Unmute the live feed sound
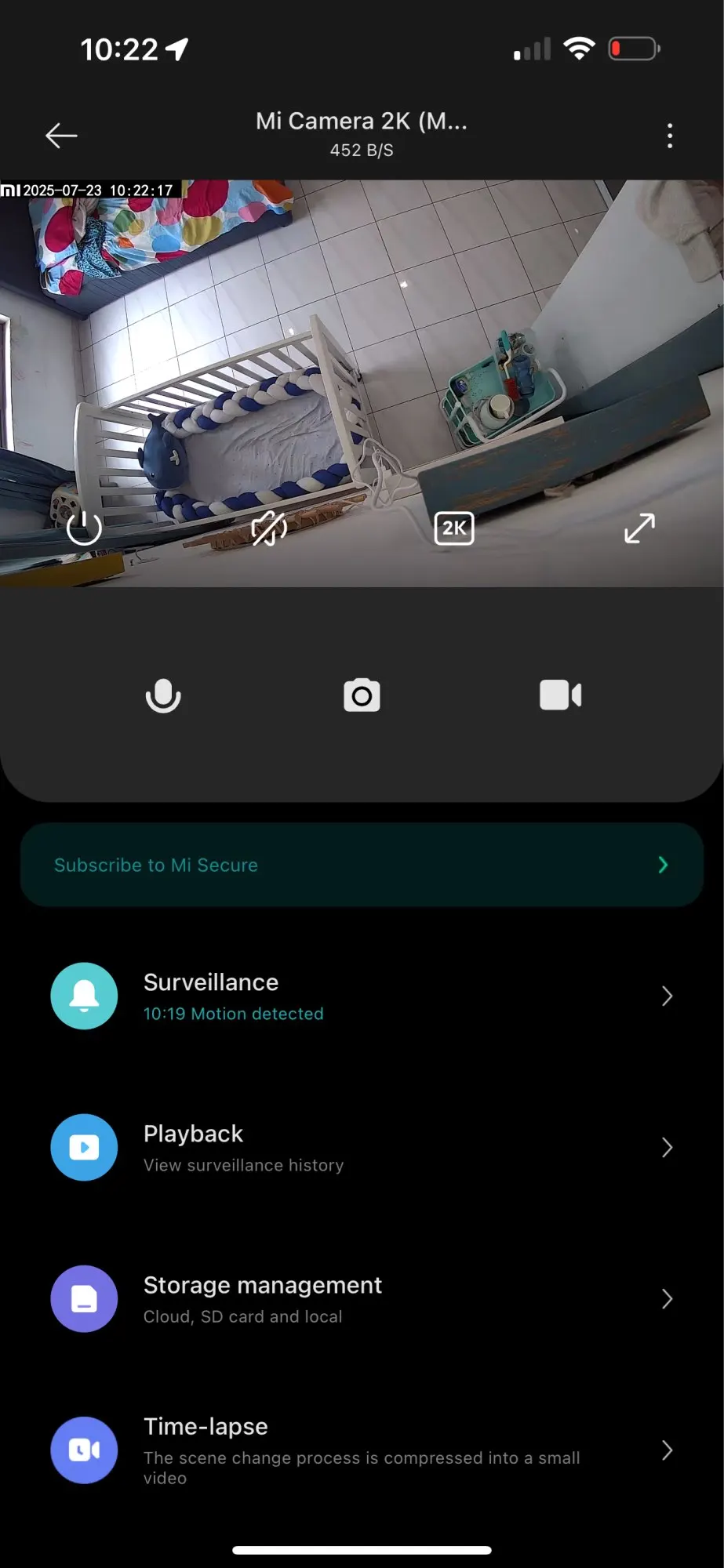This screenshot has height=1568, width=724. [269, 528]
